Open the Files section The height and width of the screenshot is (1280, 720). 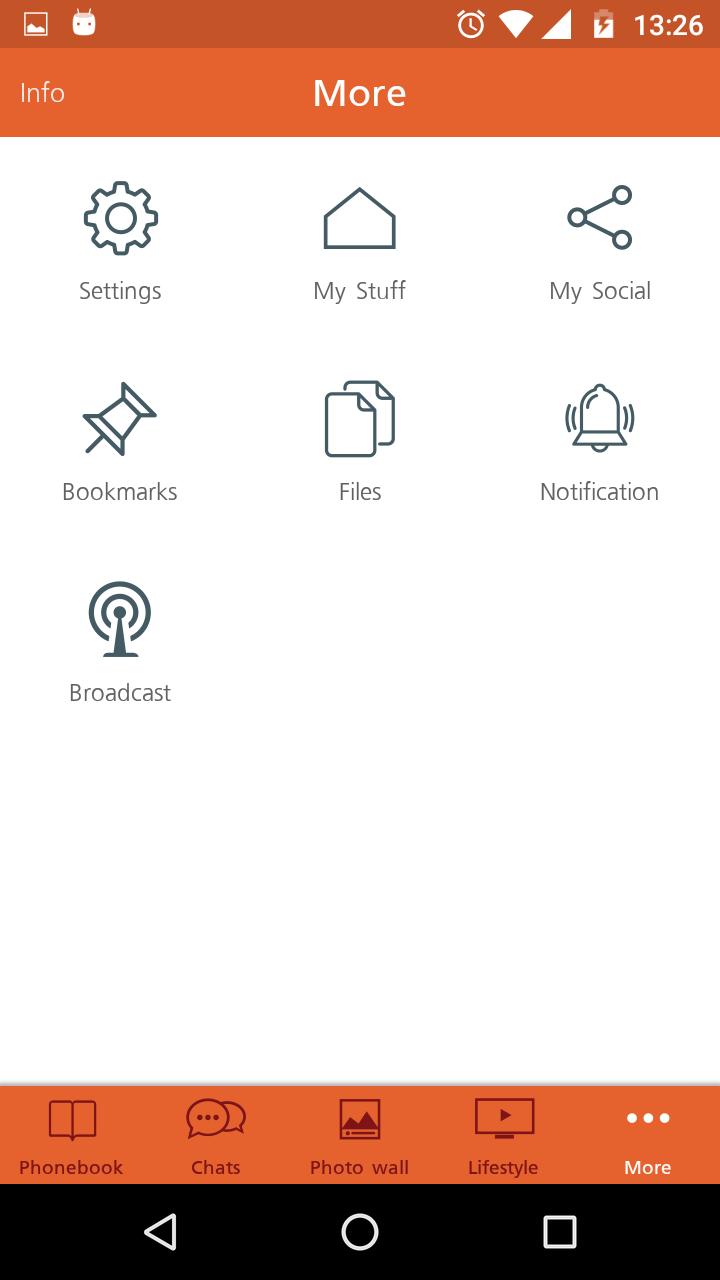[360, 440]
